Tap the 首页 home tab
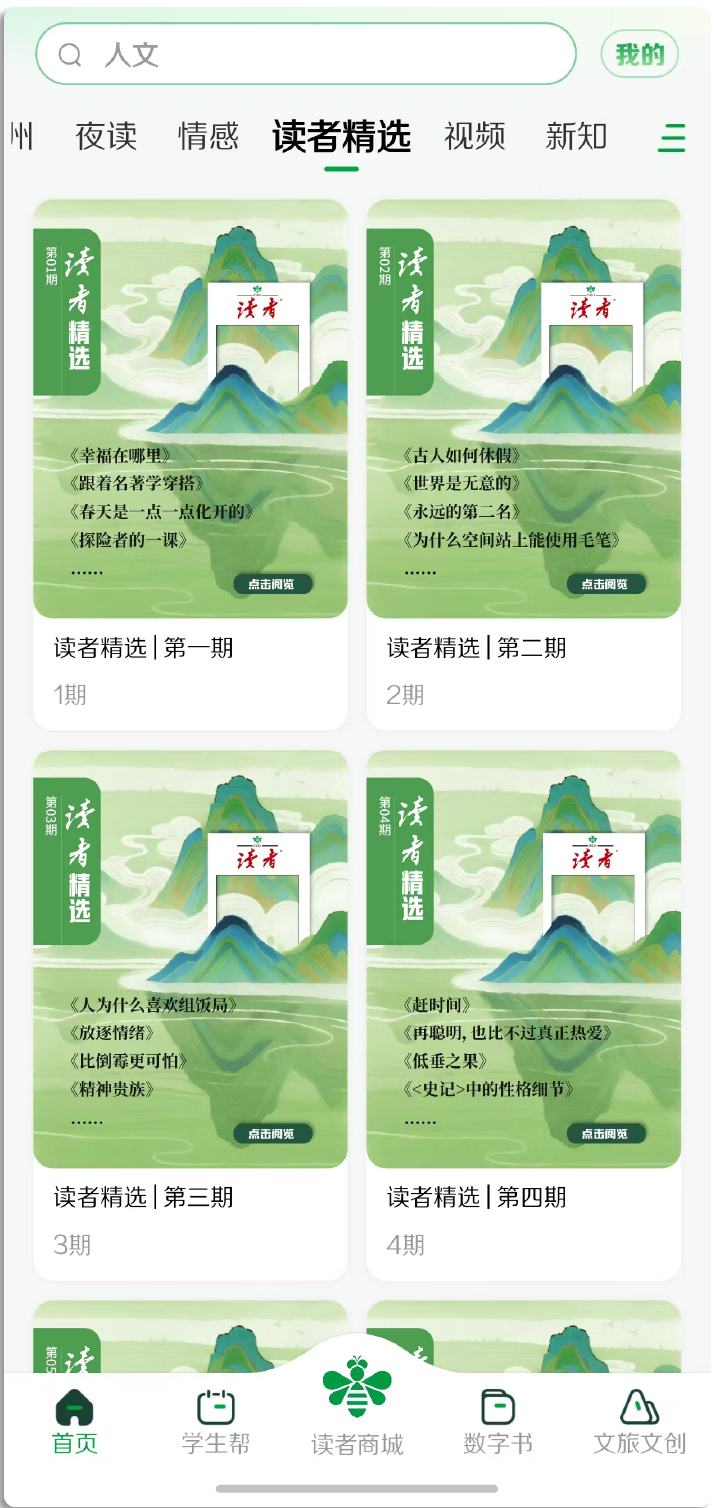The image size is (721, 1508). pos(75,1422)
